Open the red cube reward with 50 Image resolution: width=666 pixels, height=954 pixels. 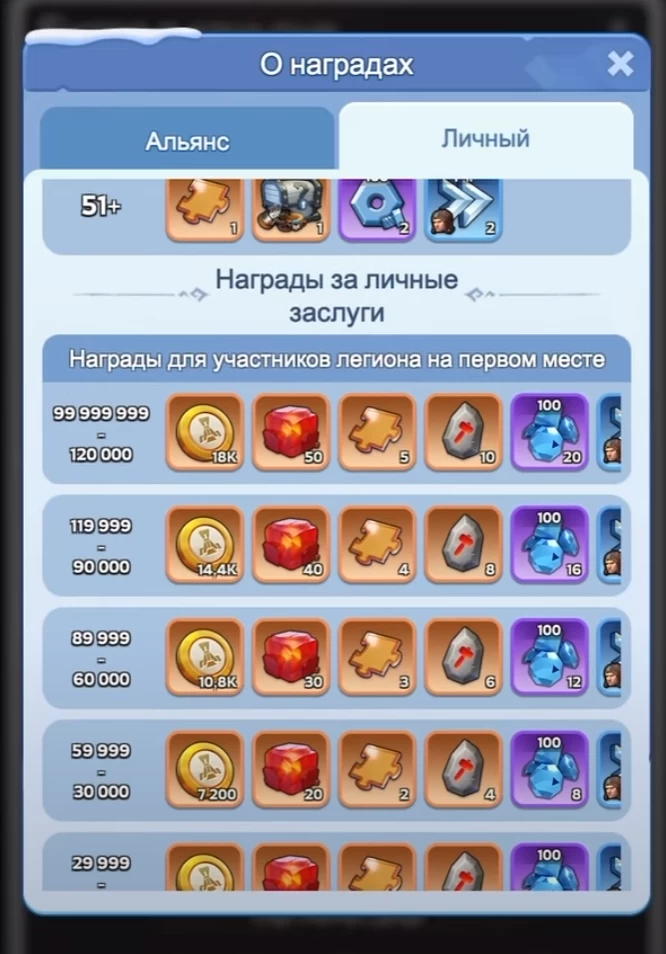tap(291, 432)
